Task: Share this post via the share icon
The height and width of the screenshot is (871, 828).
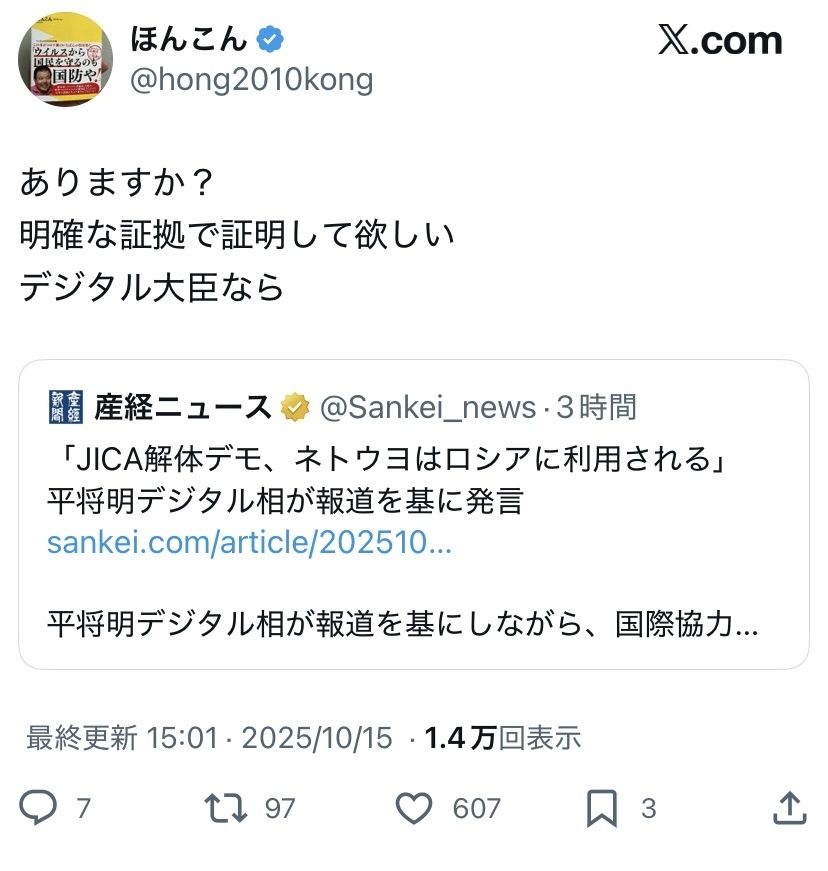Action: [790, 808]
